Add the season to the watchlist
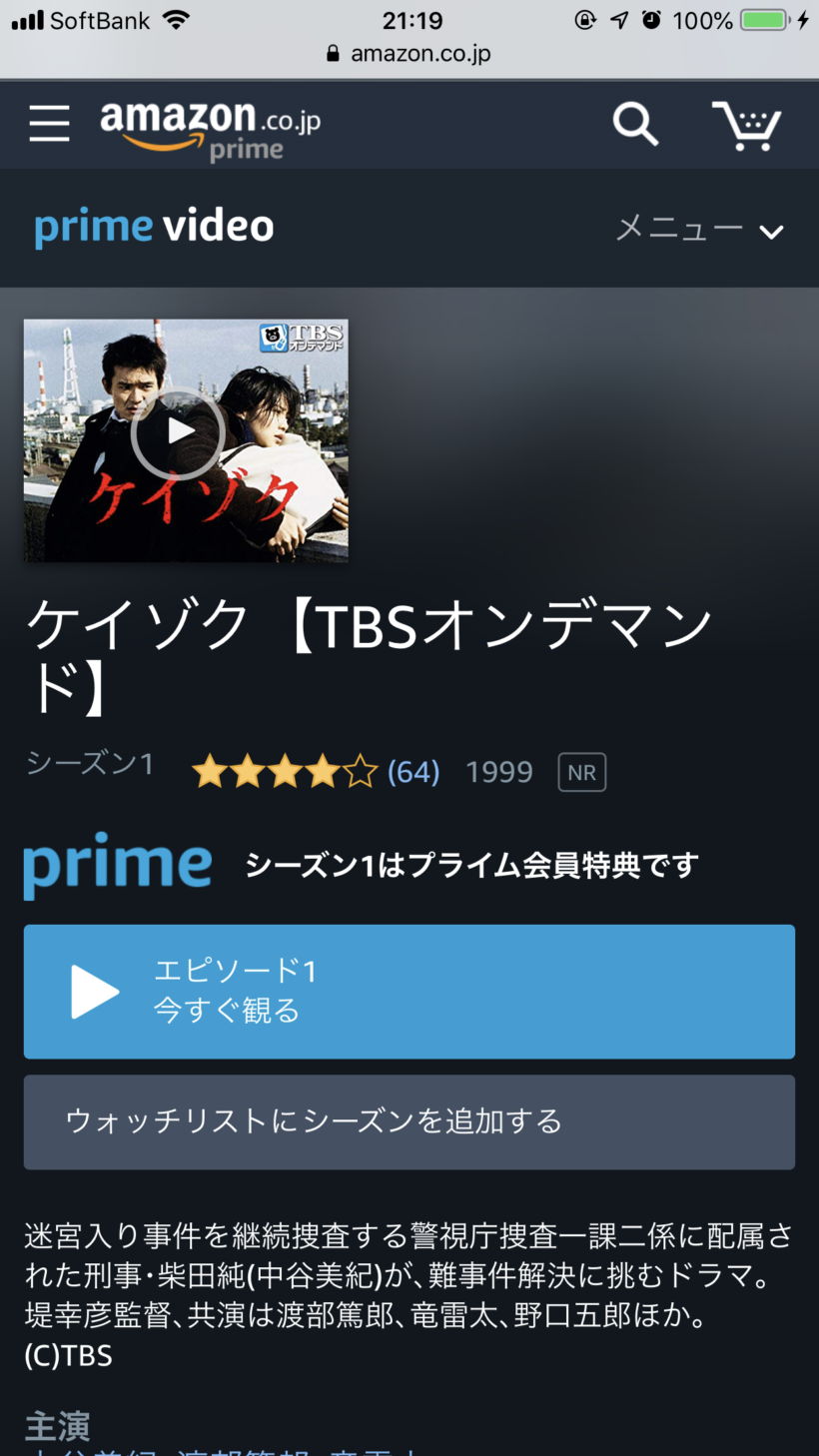The width and height of the screenshot is (819, 1456). tap(409, 1121)
